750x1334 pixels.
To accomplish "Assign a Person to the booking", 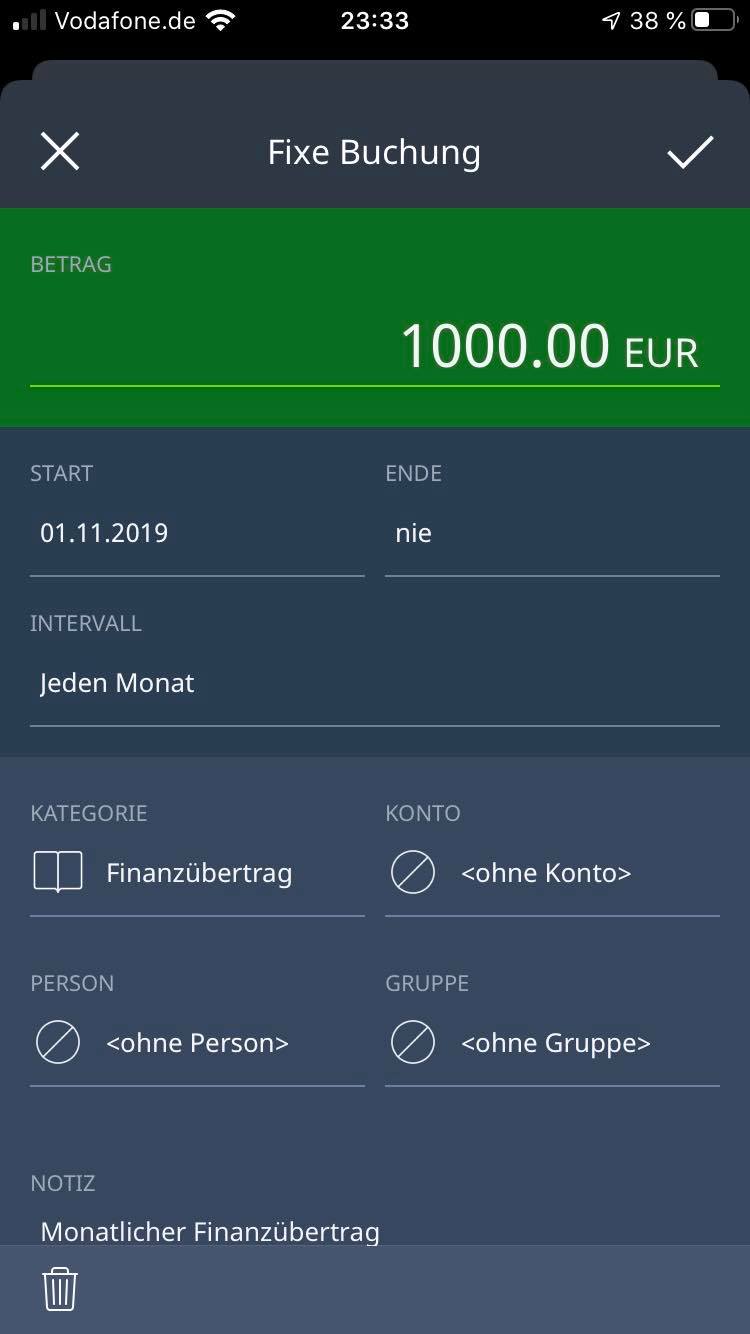I will [x=197, y=1043].
